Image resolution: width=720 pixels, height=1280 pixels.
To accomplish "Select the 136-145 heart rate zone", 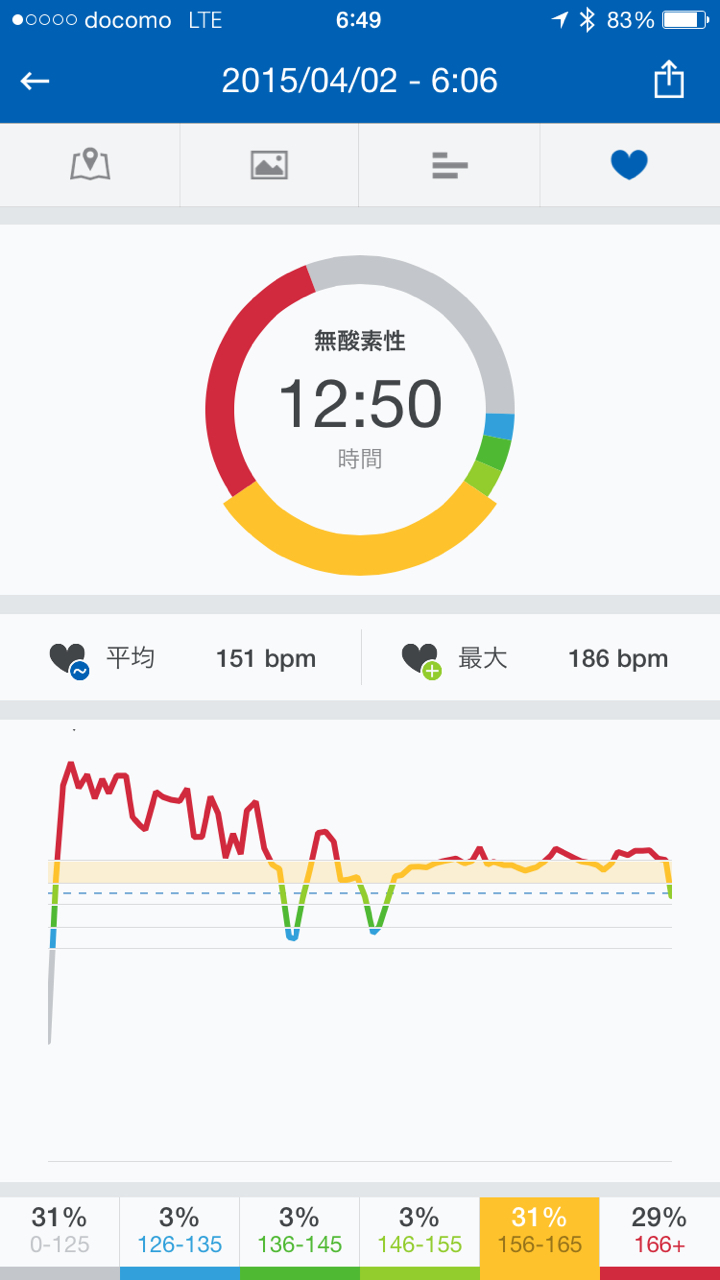I will [x=299, y=1231].
